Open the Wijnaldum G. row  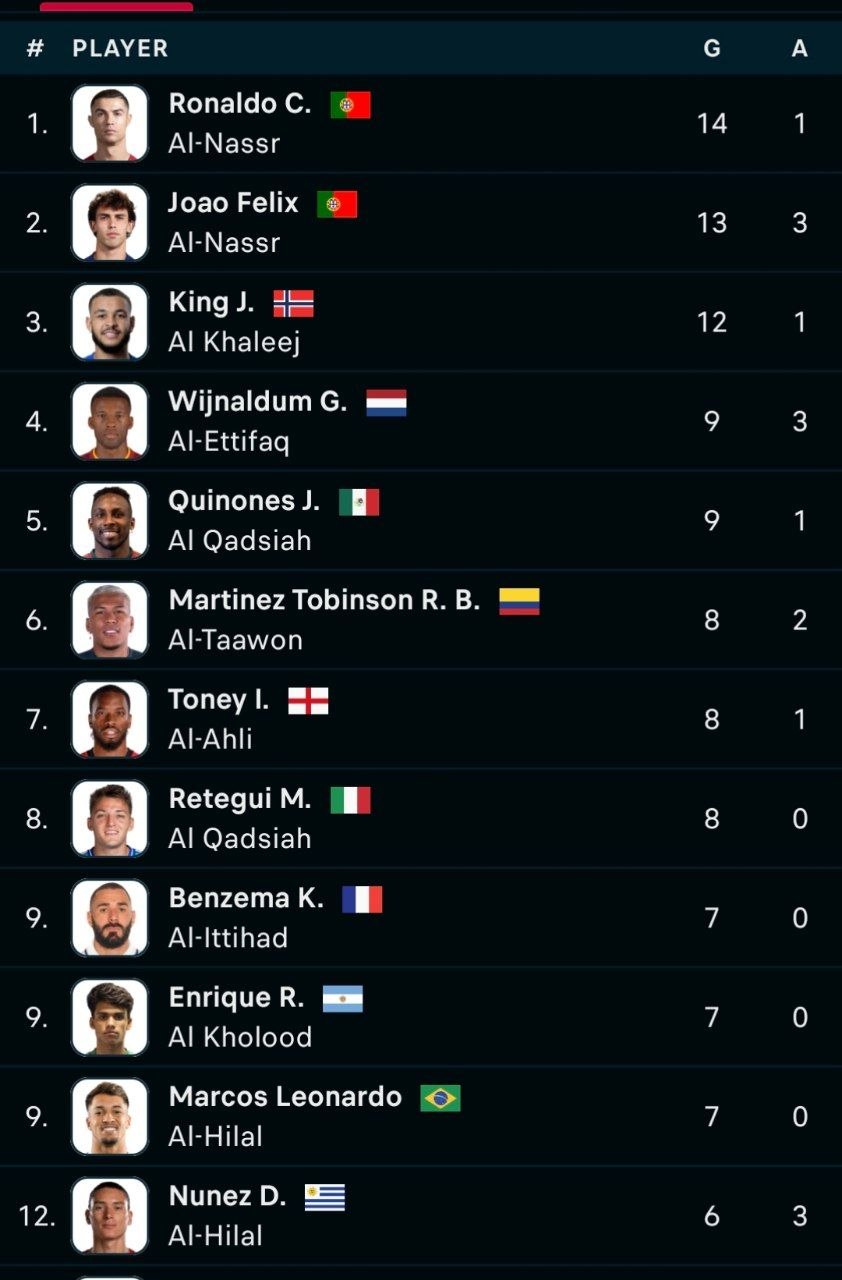(257, 402)
